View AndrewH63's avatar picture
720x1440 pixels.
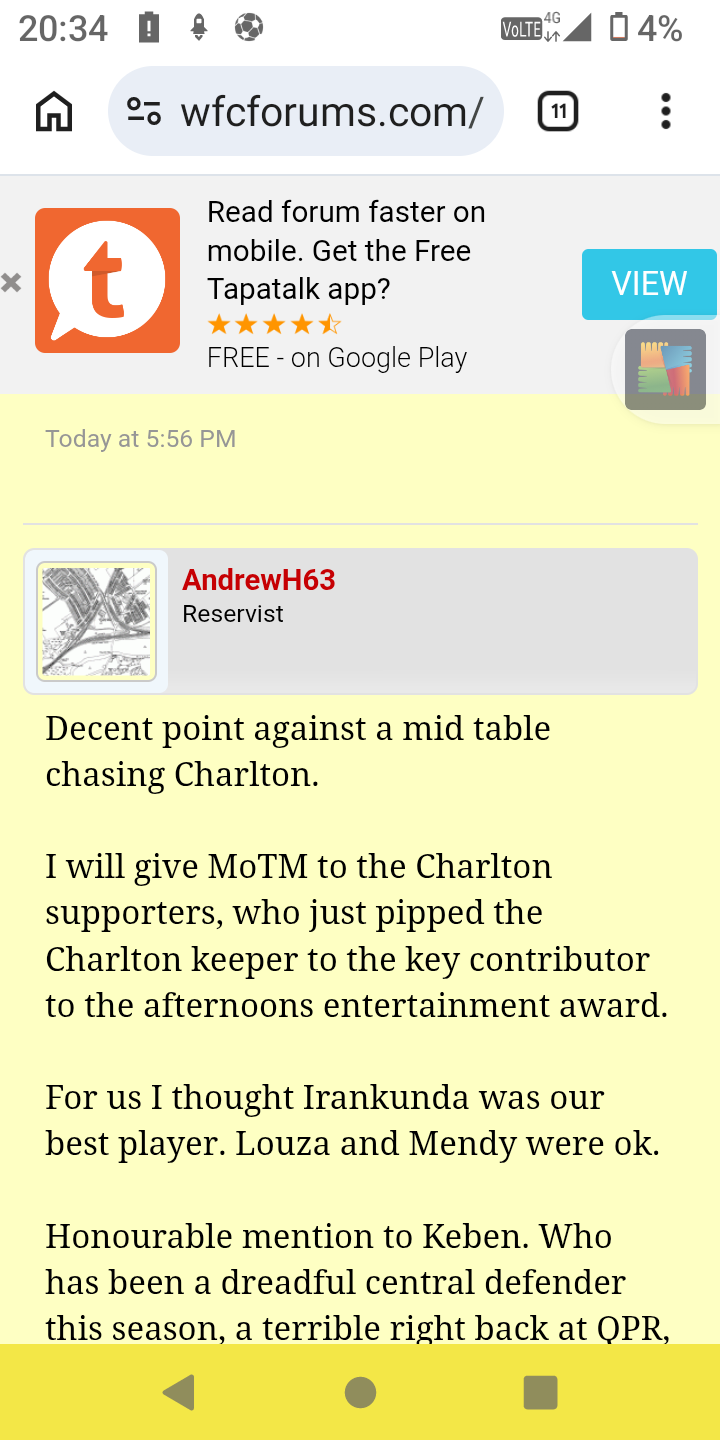coord(96,621)
